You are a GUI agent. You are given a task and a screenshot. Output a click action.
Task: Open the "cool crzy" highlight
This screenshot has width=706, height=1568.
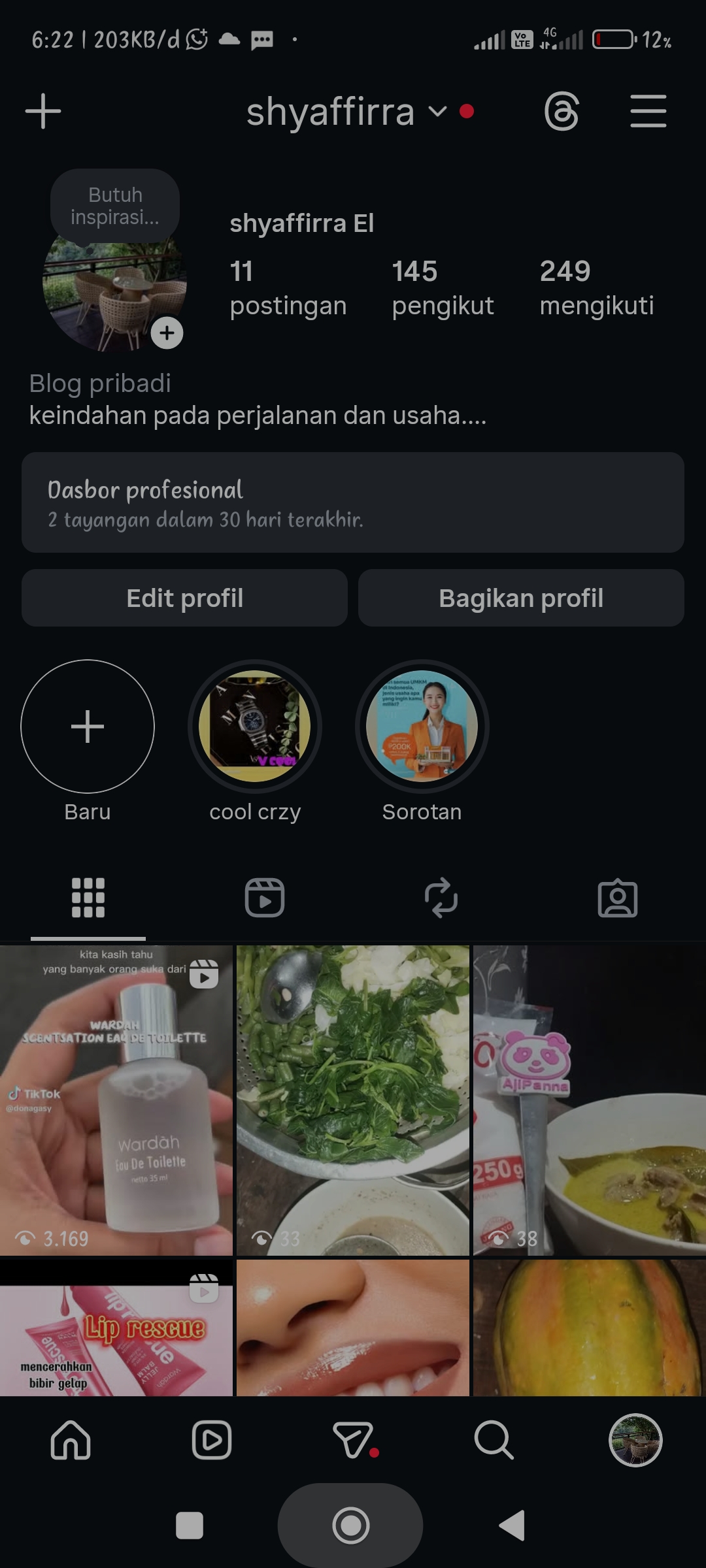(255, 727)
